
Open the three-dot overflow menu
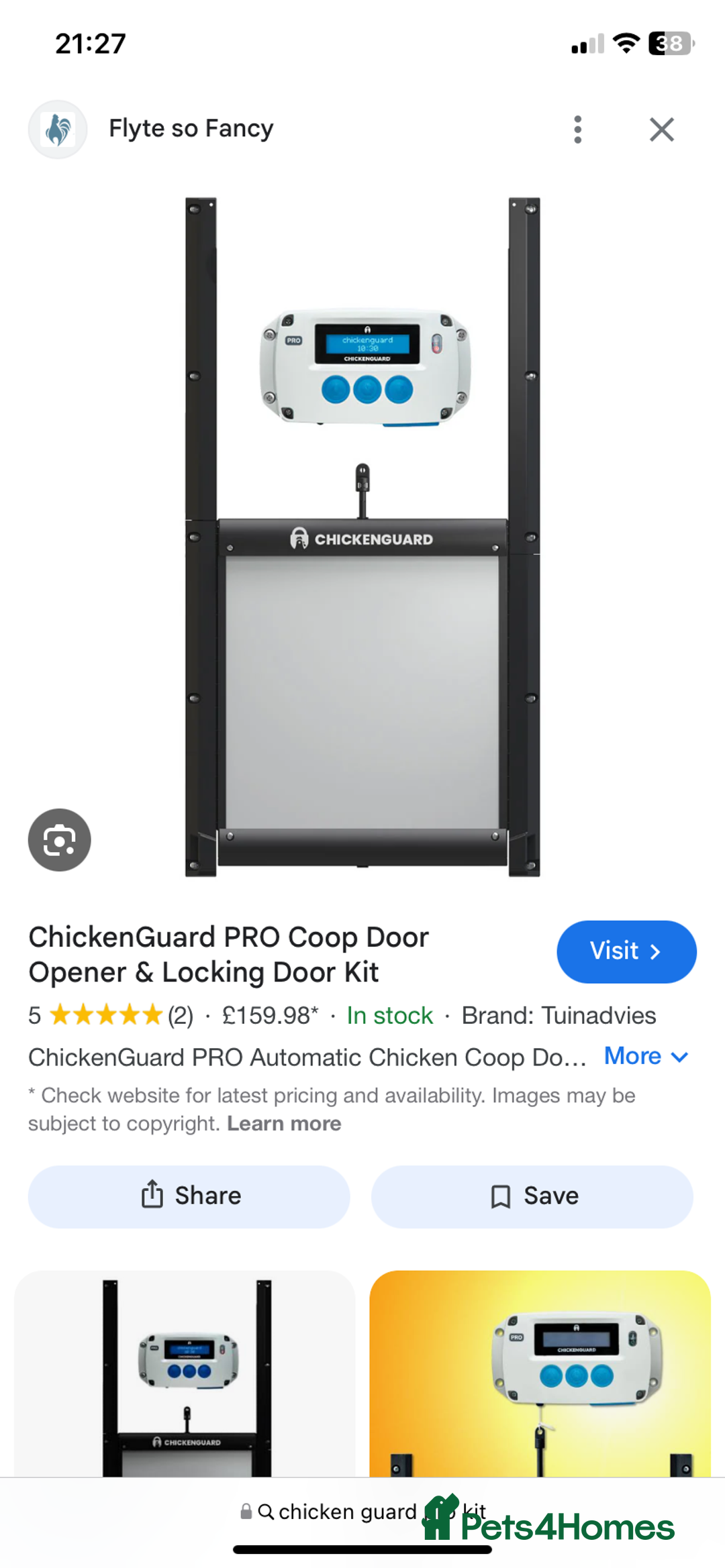(577, 129)
